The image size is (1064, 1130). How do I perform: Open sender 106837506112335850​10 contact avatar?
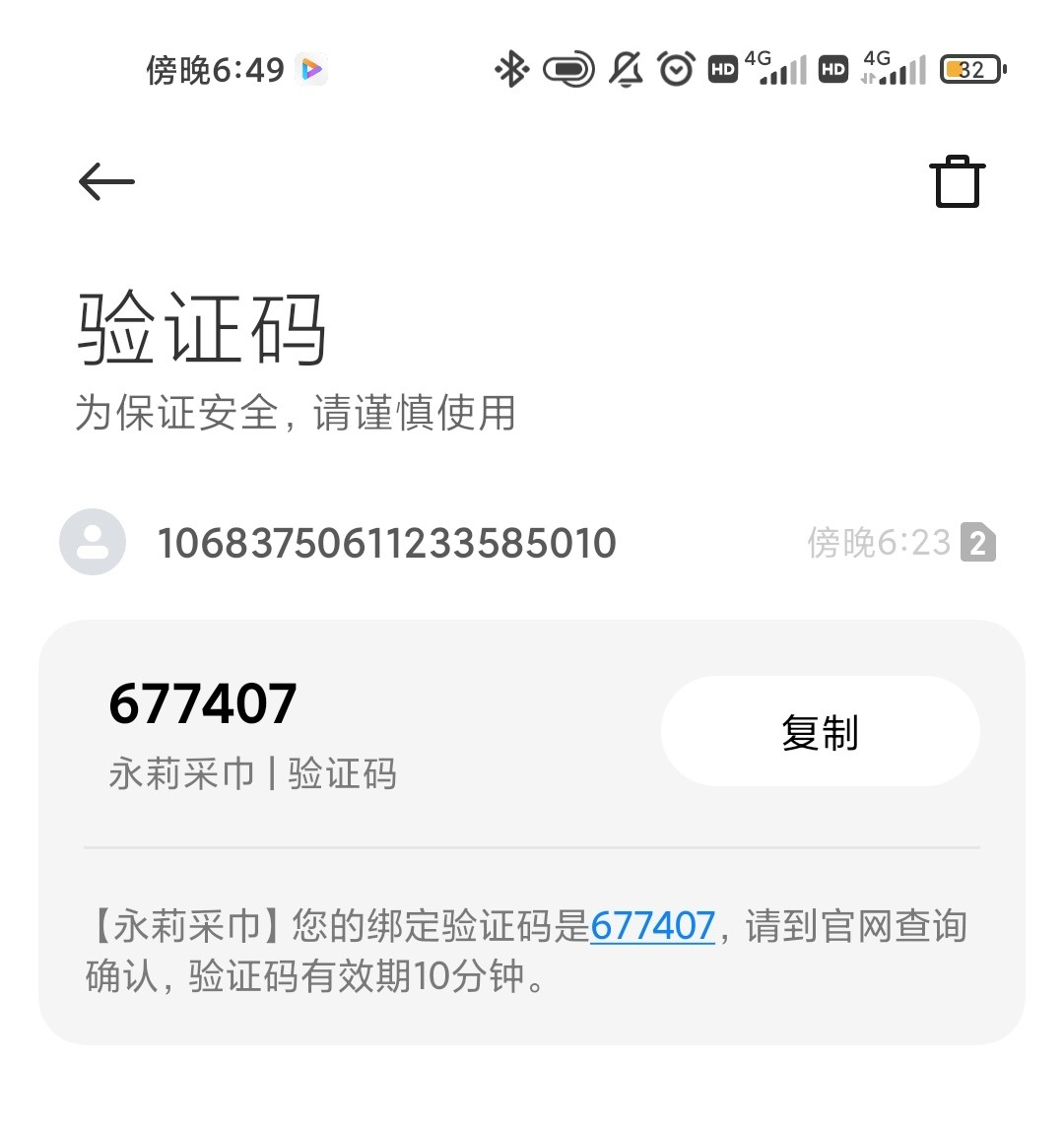tap(93, 542)
